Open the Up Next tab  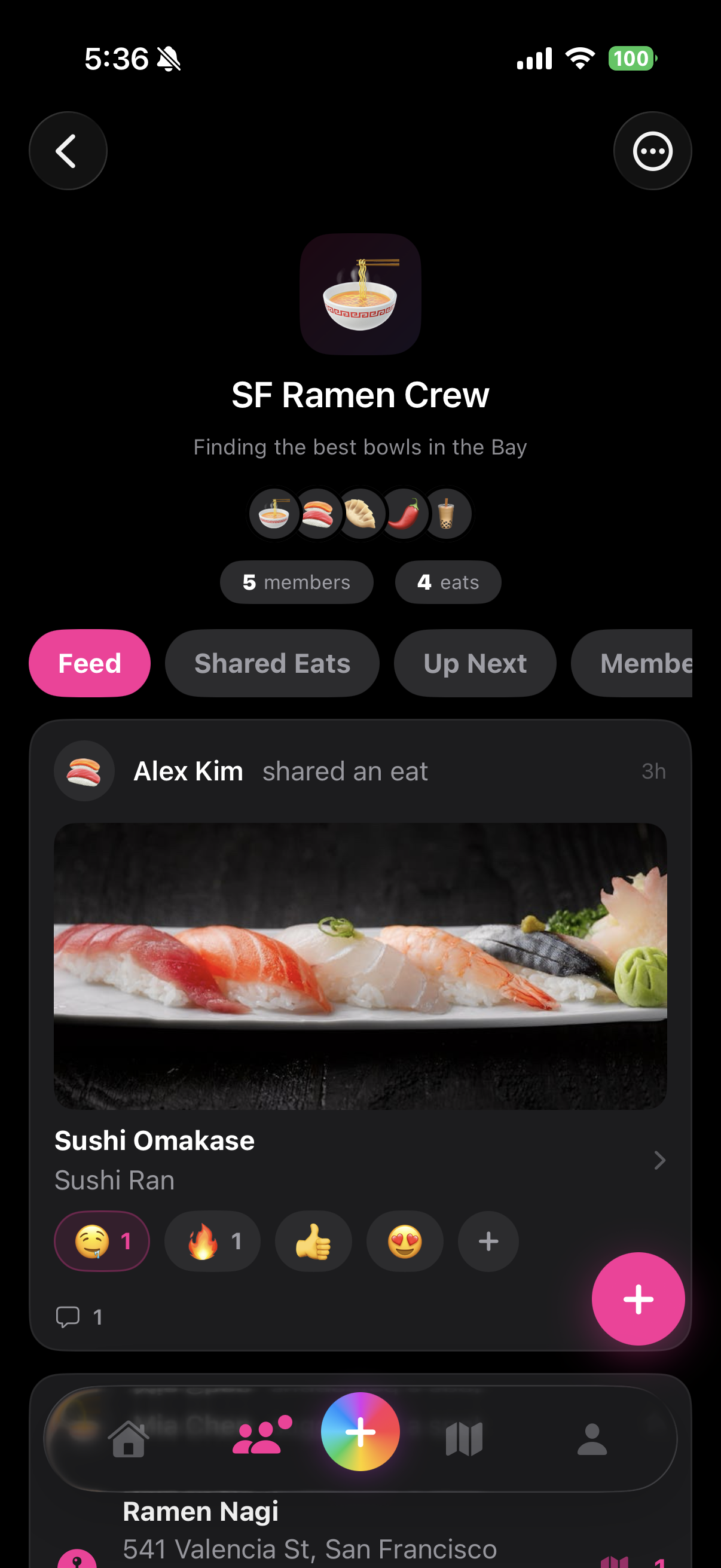pos(475,663)
